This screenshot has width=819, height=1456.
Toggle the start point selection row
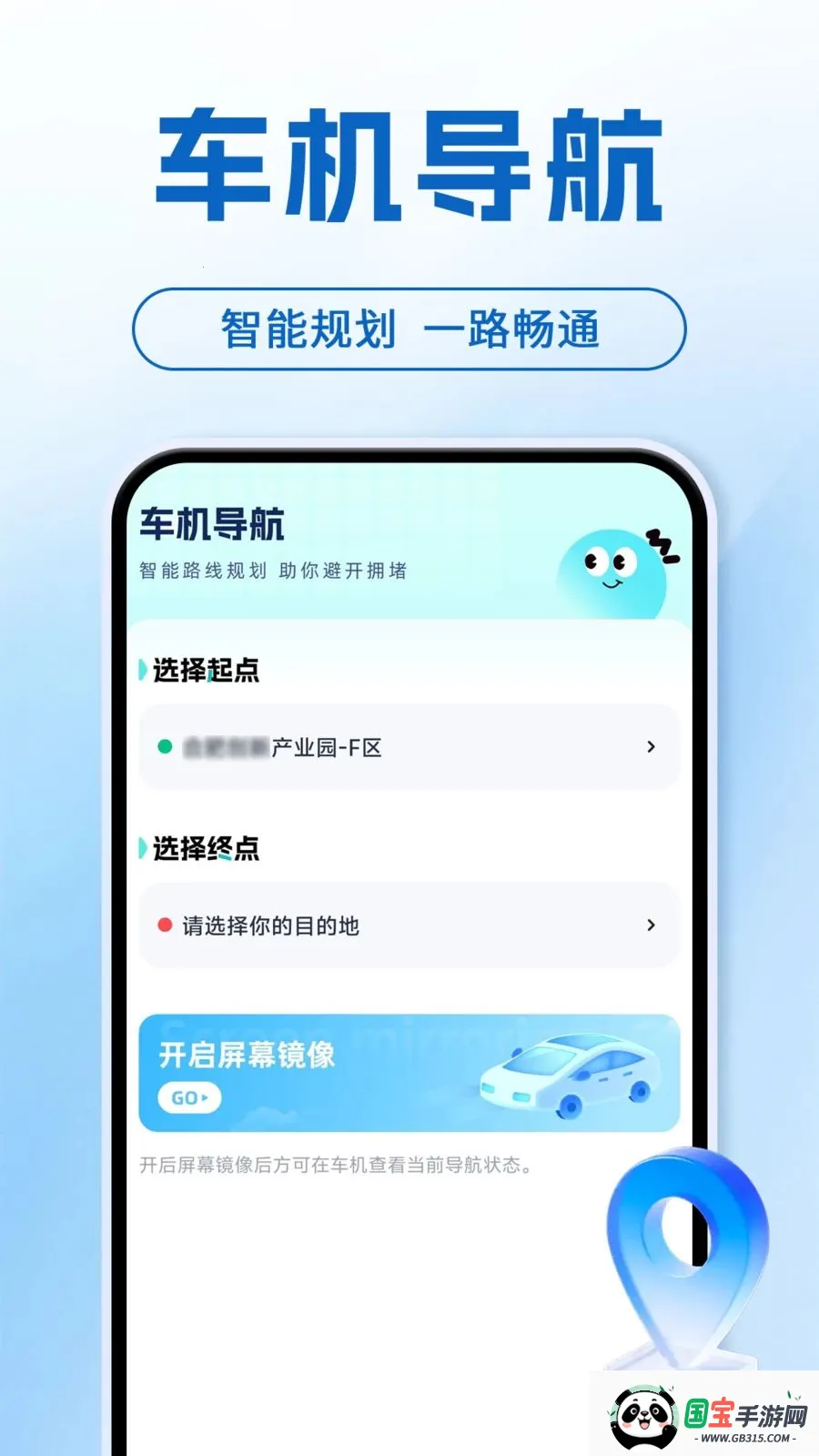click(x=409, y=746)
